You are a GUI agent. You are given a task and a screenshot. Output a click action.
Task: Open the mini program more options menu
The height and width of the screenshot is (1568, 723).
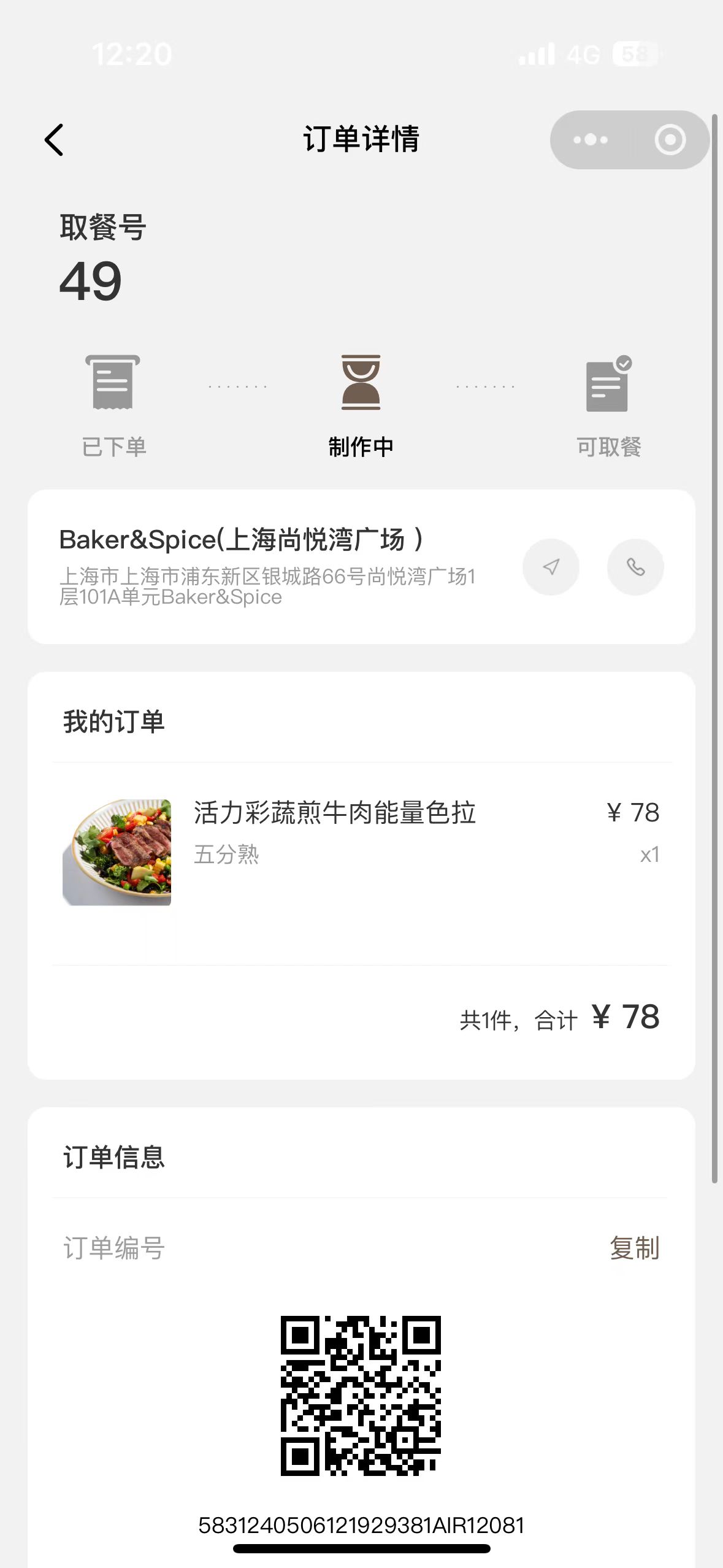[x=590, y=140]
